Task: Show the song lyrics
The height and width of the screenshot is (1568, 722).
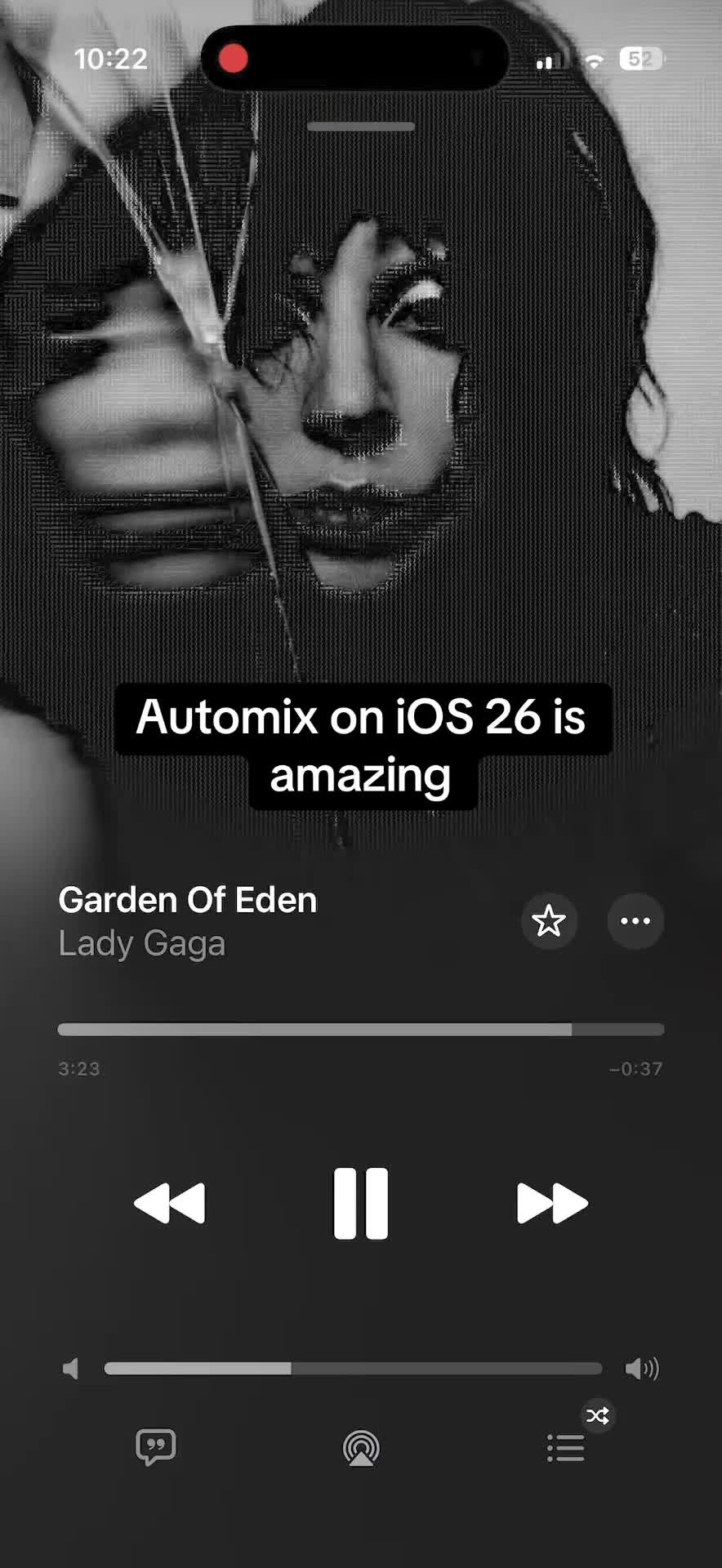Action: click(x=156, y=1447)
